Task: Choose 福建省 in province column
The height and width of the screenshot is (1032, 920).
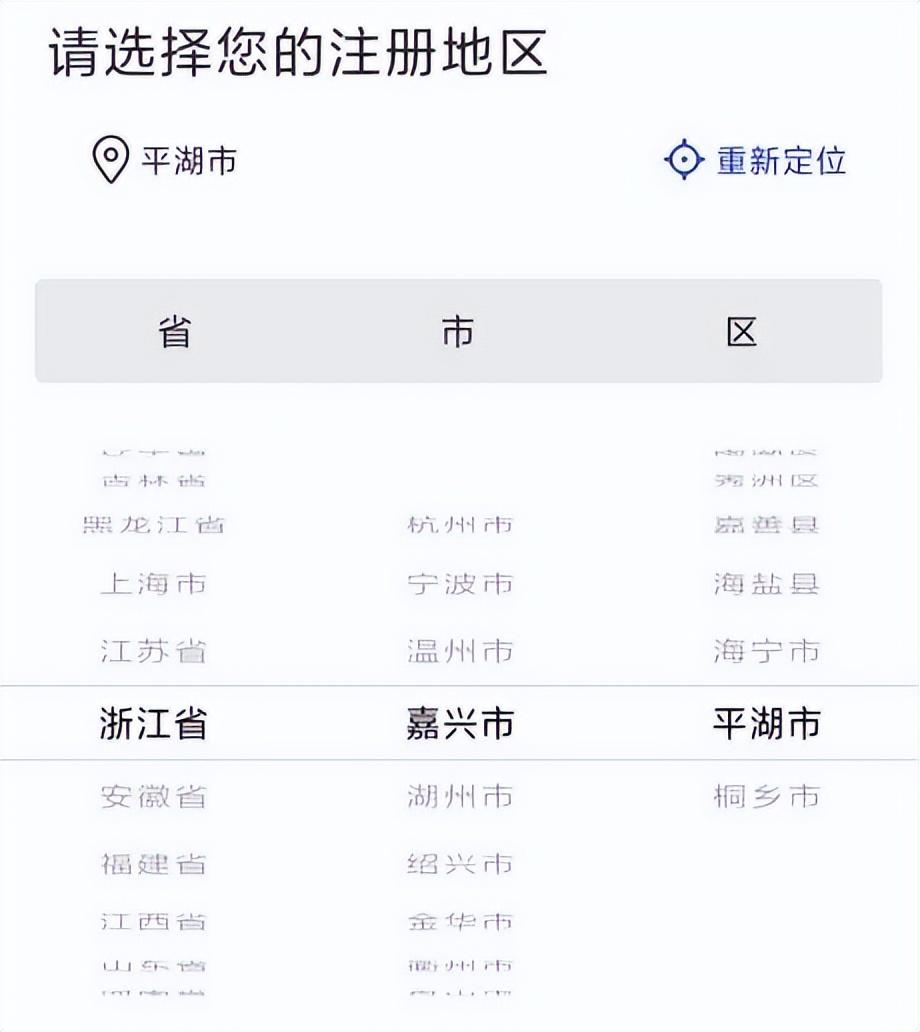Action: pyautogui.click(x=153, y=863)
